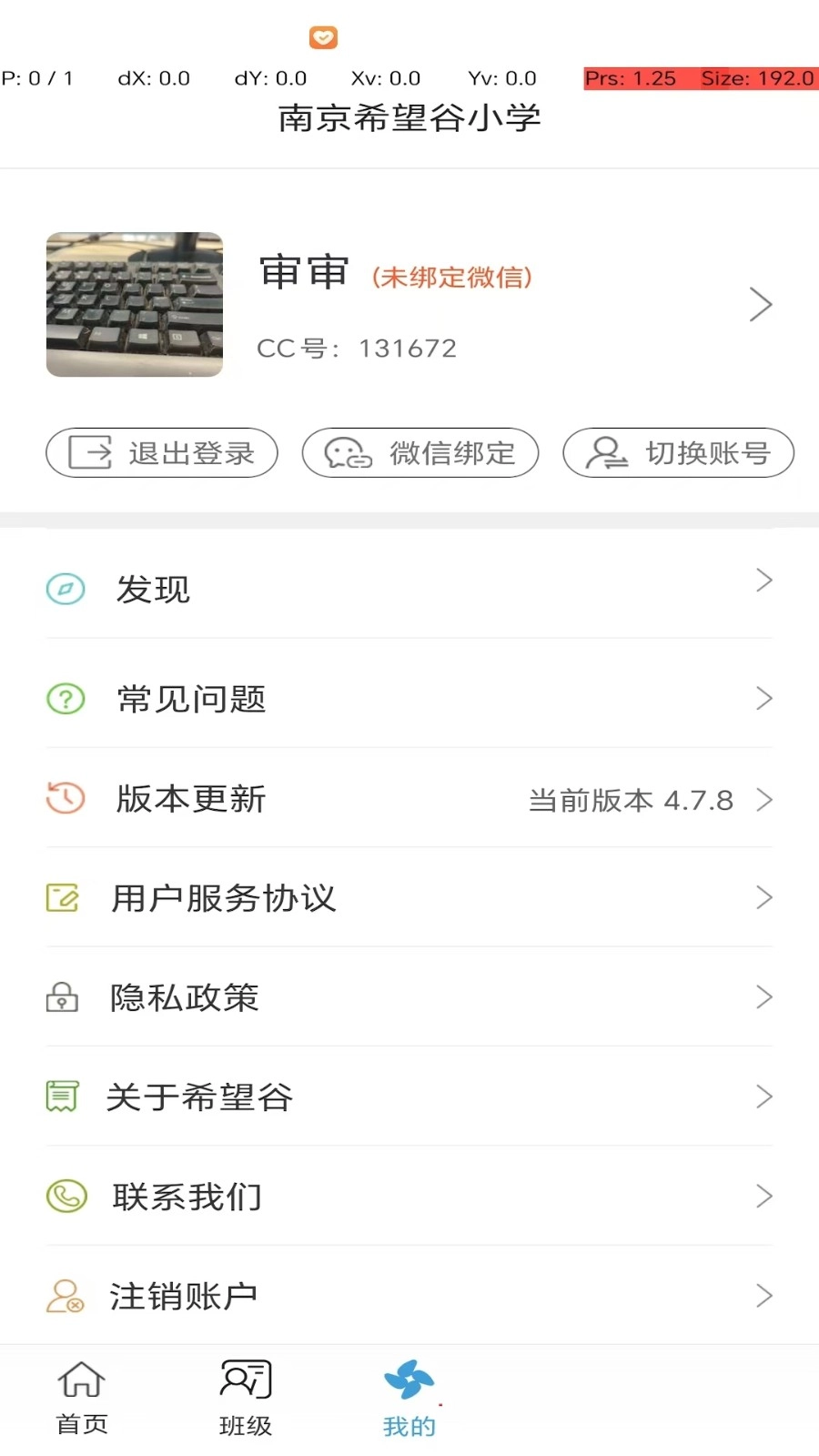Viewport: 819px width, 1456px height.
Task: Click the 未绑定微信 orange label
Action: (453, 278)
